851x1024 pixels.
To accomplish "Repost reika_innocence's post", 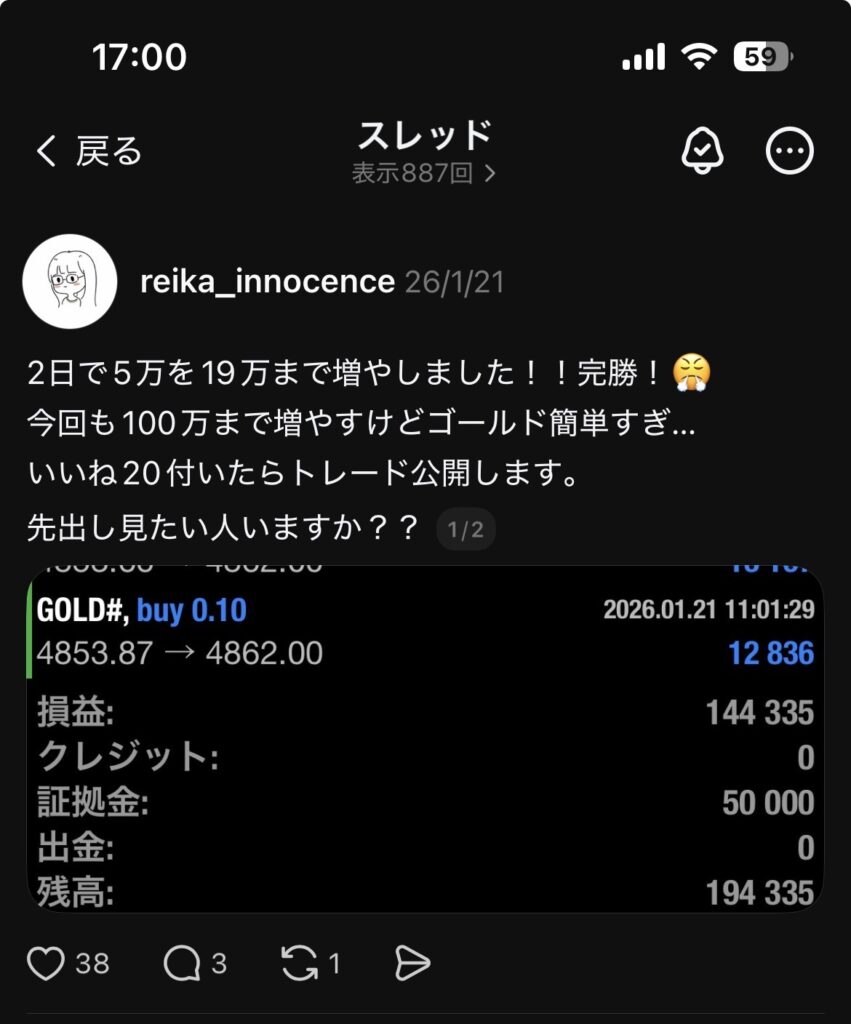I will coord(299,964).
